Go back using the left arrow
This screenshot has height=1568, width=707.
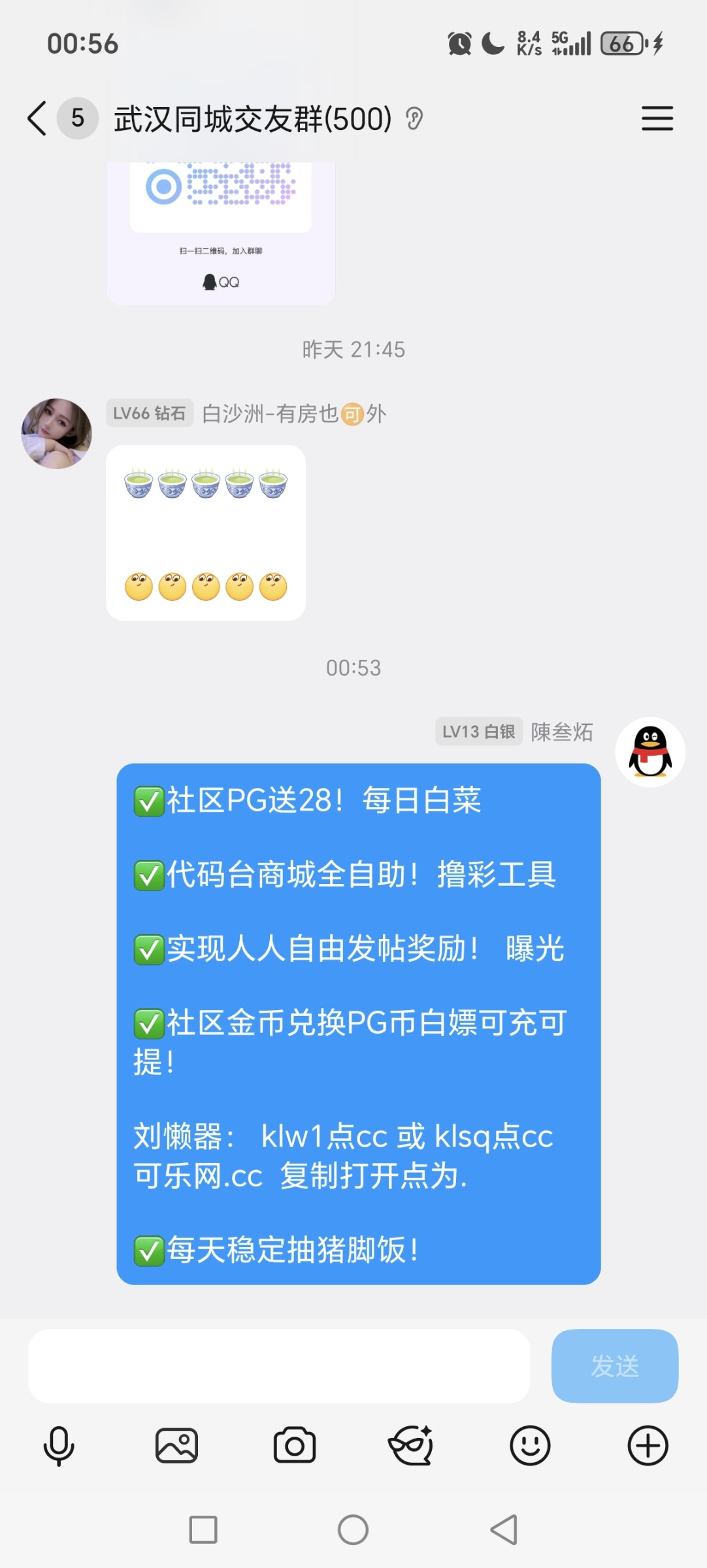[37, 120]
